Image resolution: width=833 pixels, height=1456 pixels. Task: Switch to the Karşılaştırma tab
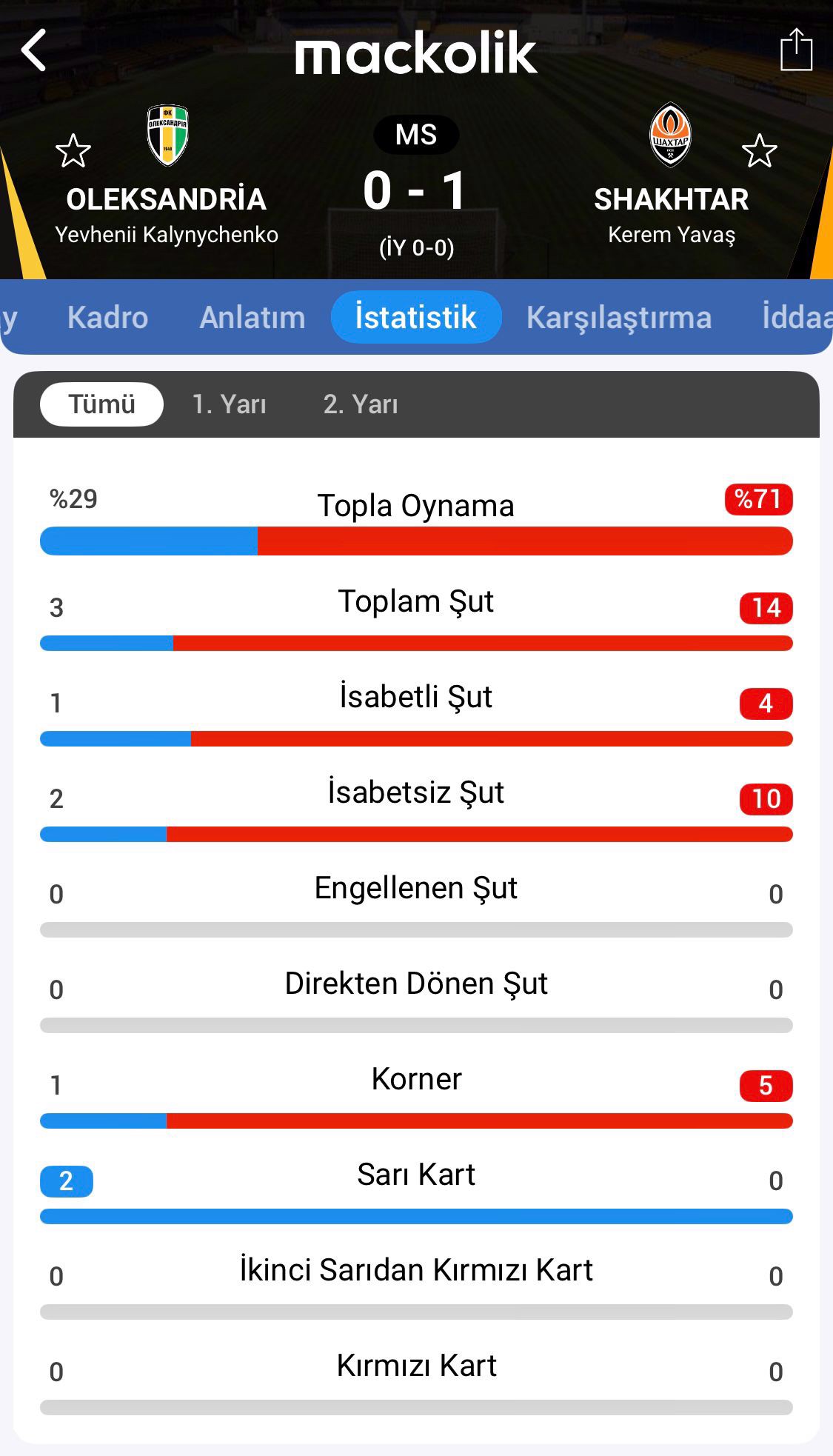pyautogui.click(x=618, y=318)
